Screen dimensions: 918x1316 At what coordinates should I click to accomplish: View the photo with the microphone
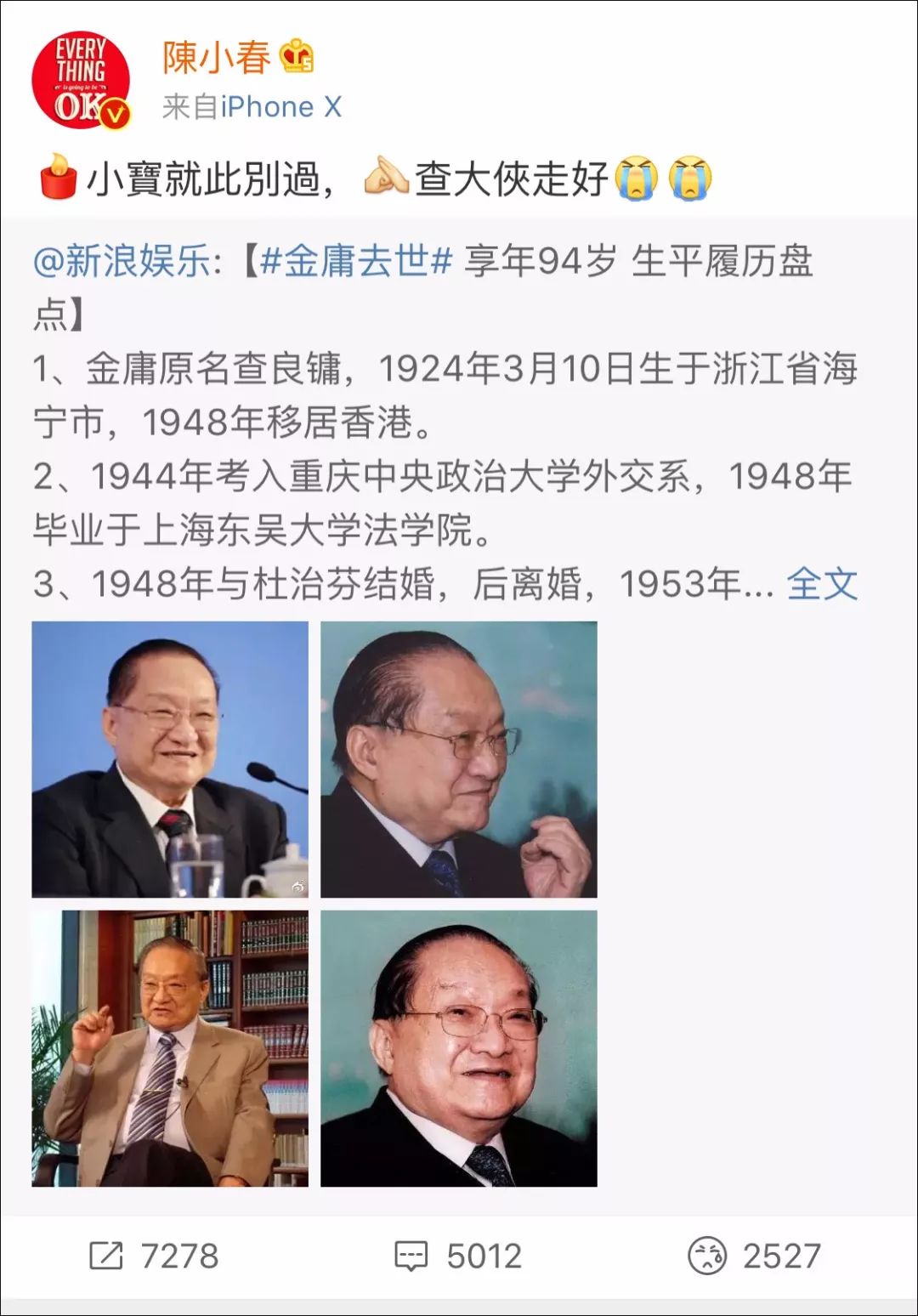tap(170, 759)
